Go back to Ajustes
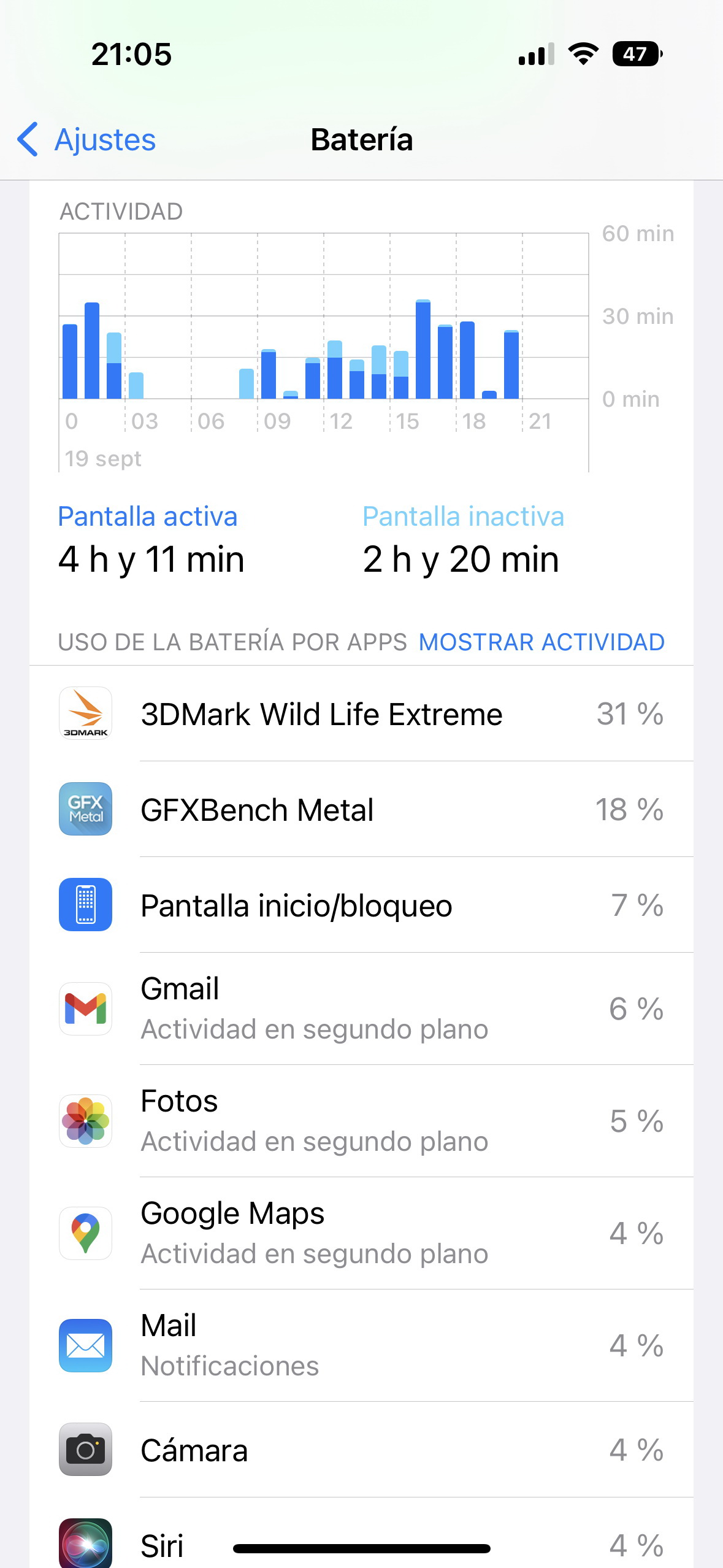The height and width of the screenshot is (1568, 723). pyautogui.click(x=86, y=139)
